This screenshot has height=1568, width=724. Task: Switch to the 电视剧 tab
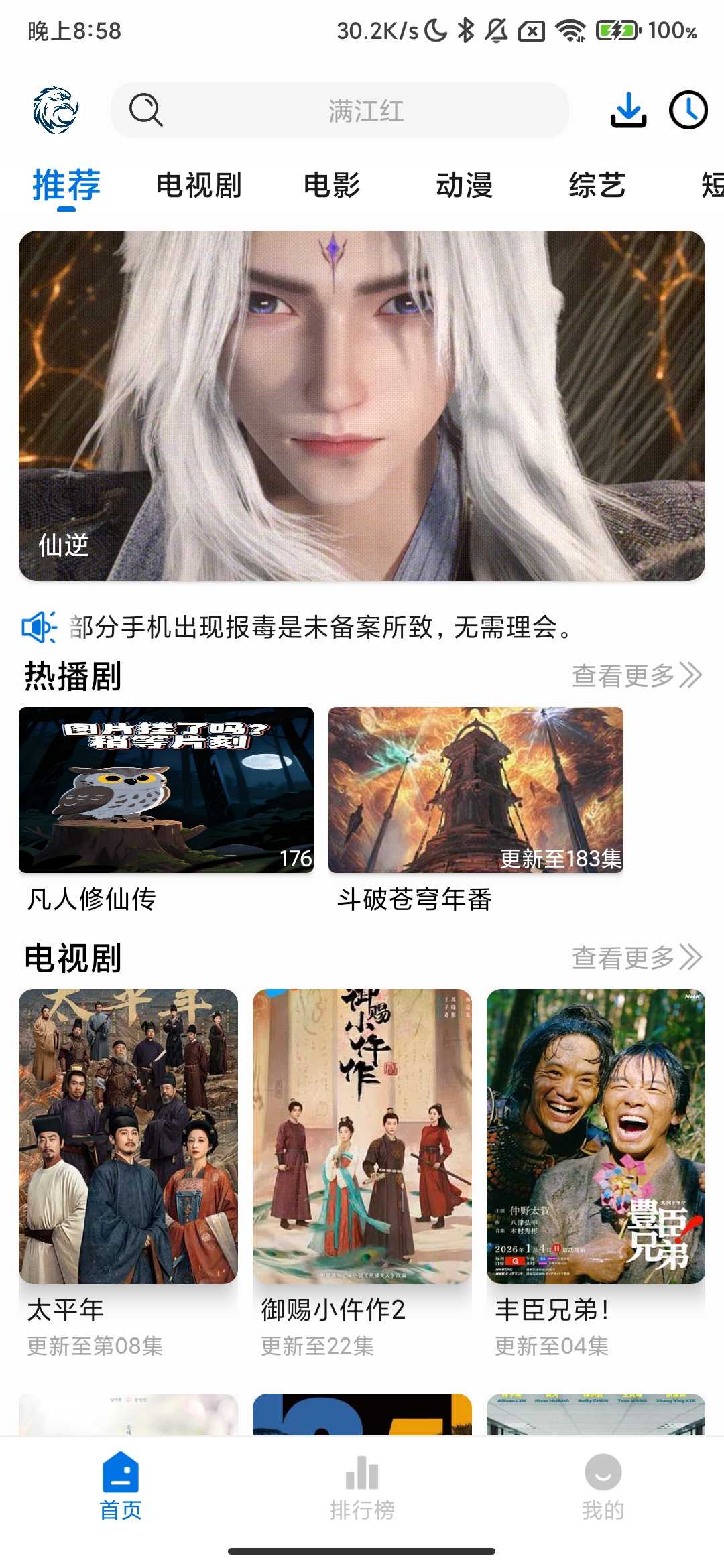click(x=198, y=186)
